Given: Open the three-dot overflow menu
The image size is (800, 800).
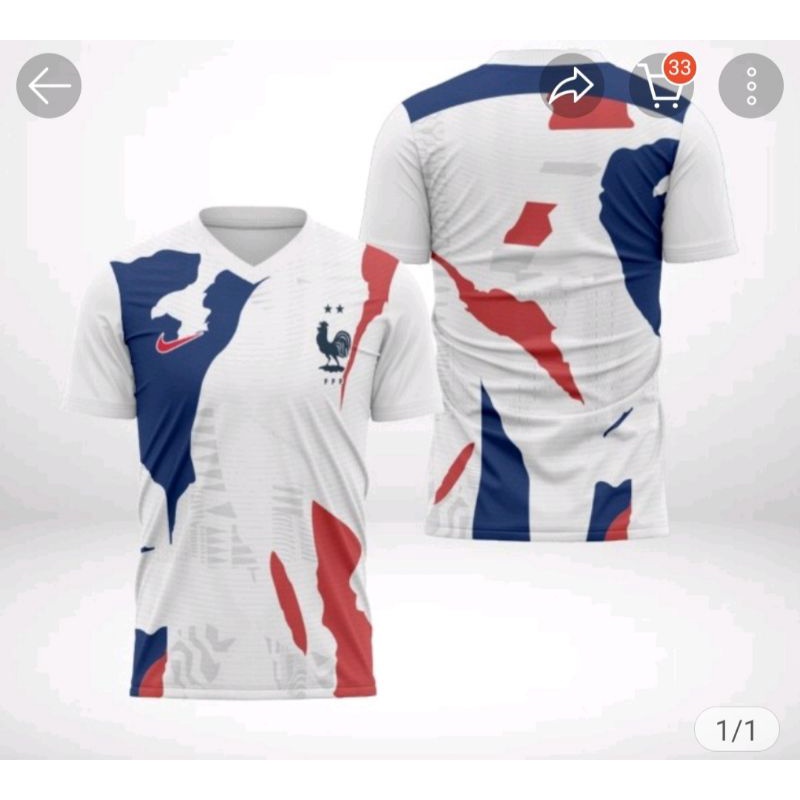Looking at the screenshot, I should click(x=751, y=86).
